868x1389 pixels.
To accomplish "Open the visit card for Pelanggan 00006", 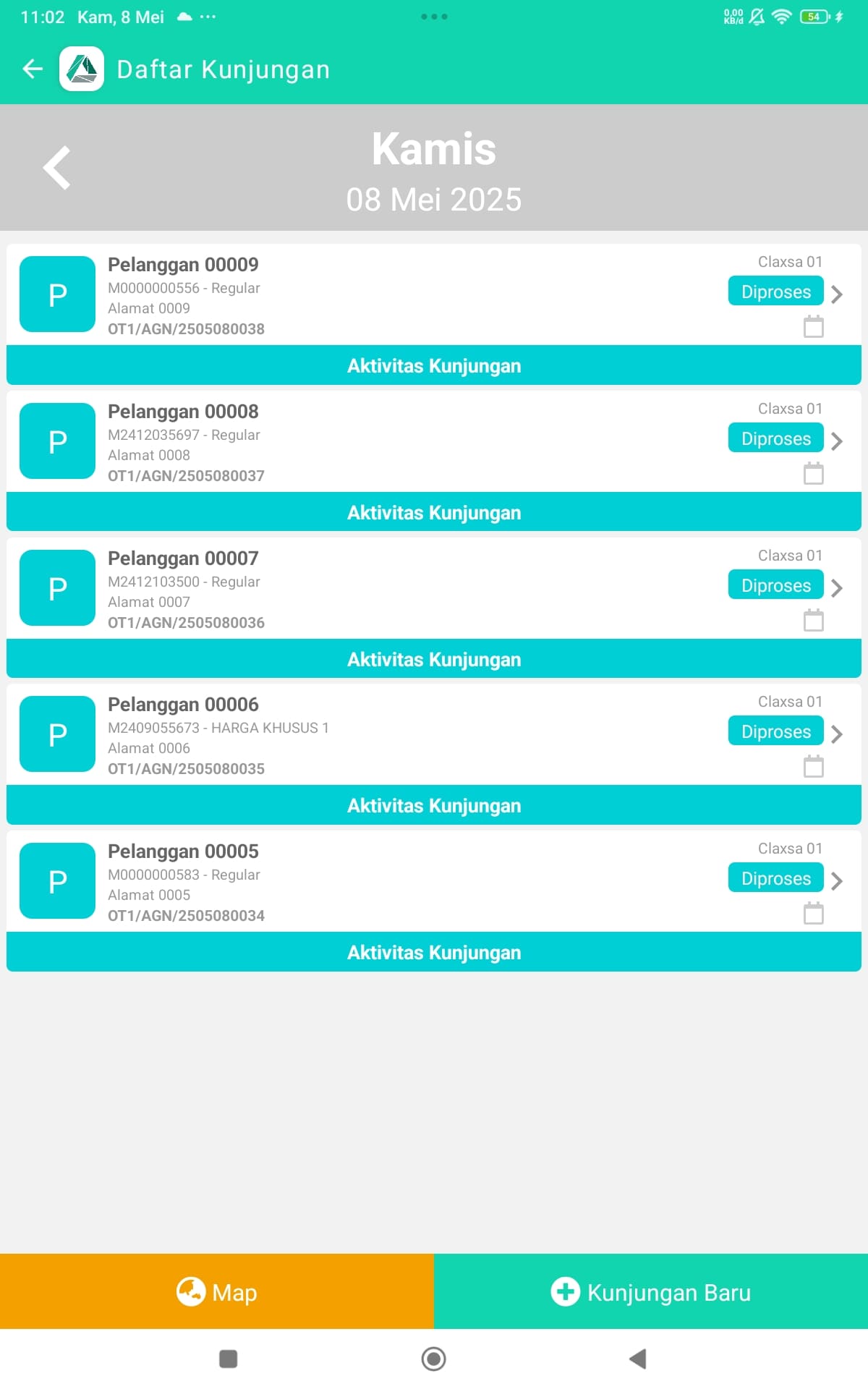I will point(434,734).
